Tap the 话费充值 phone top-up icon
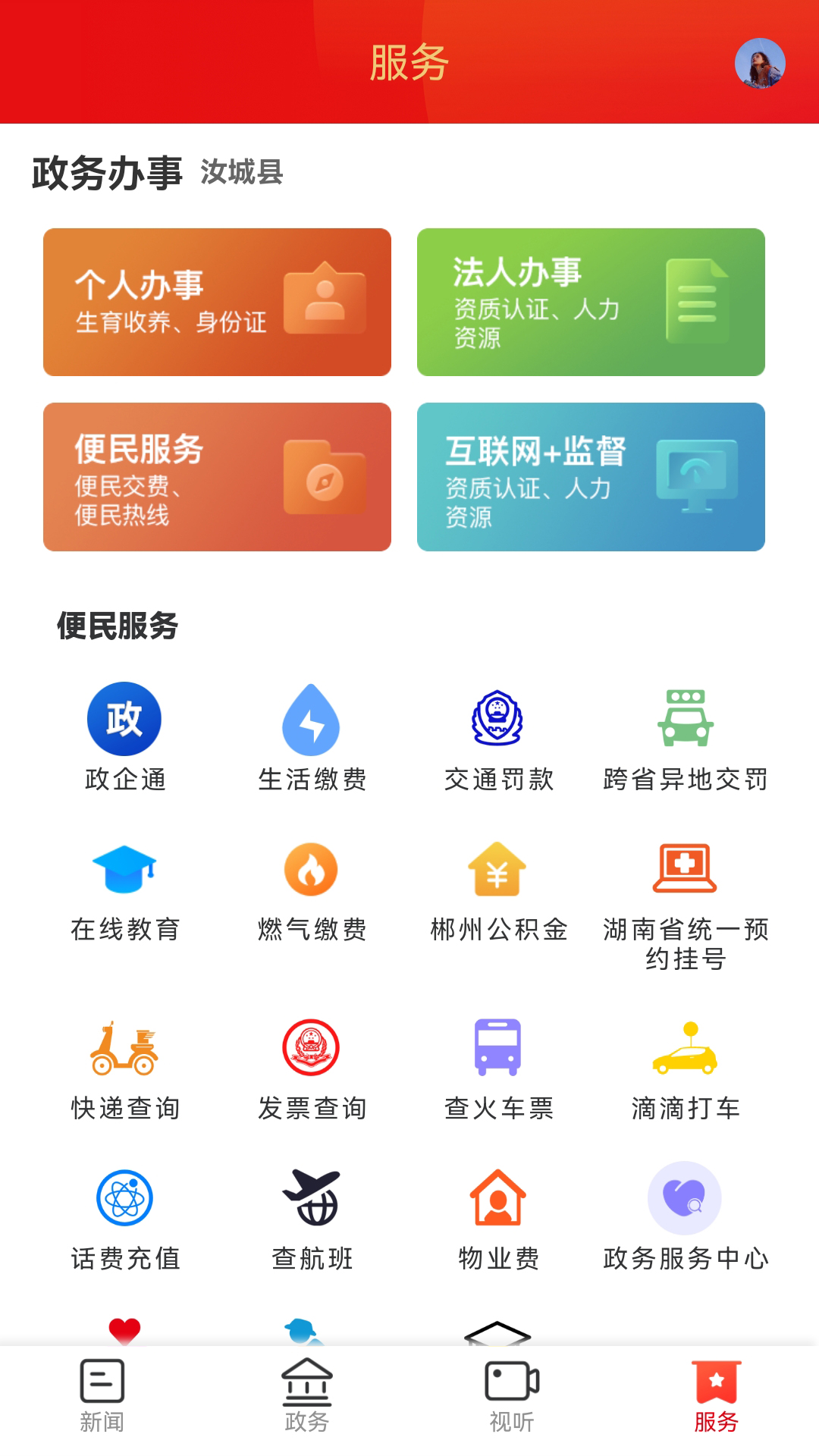This screenshot has height=1456, width=819. [x=124, y=1206]
